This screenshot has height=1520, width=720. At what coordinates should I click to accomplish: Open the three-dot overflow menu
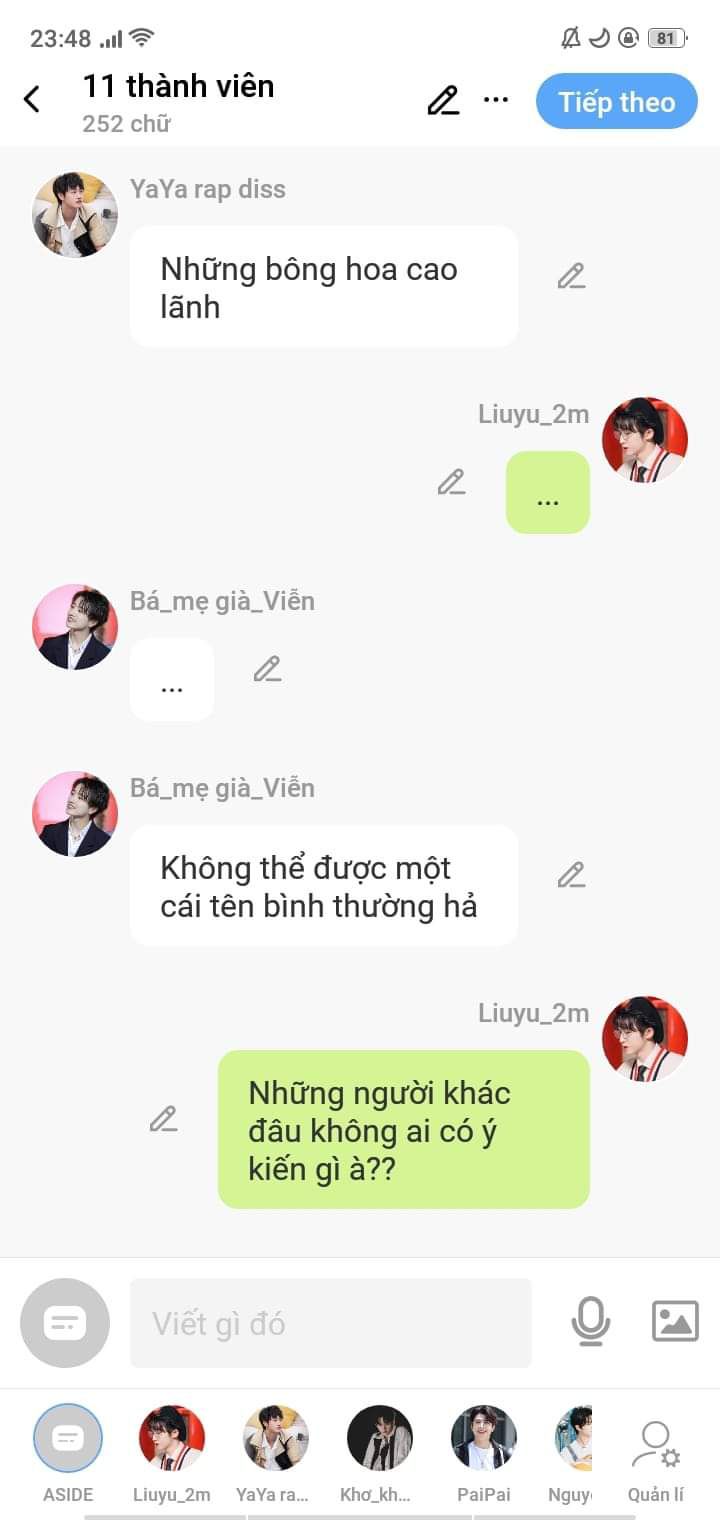[x=496, y=100]
